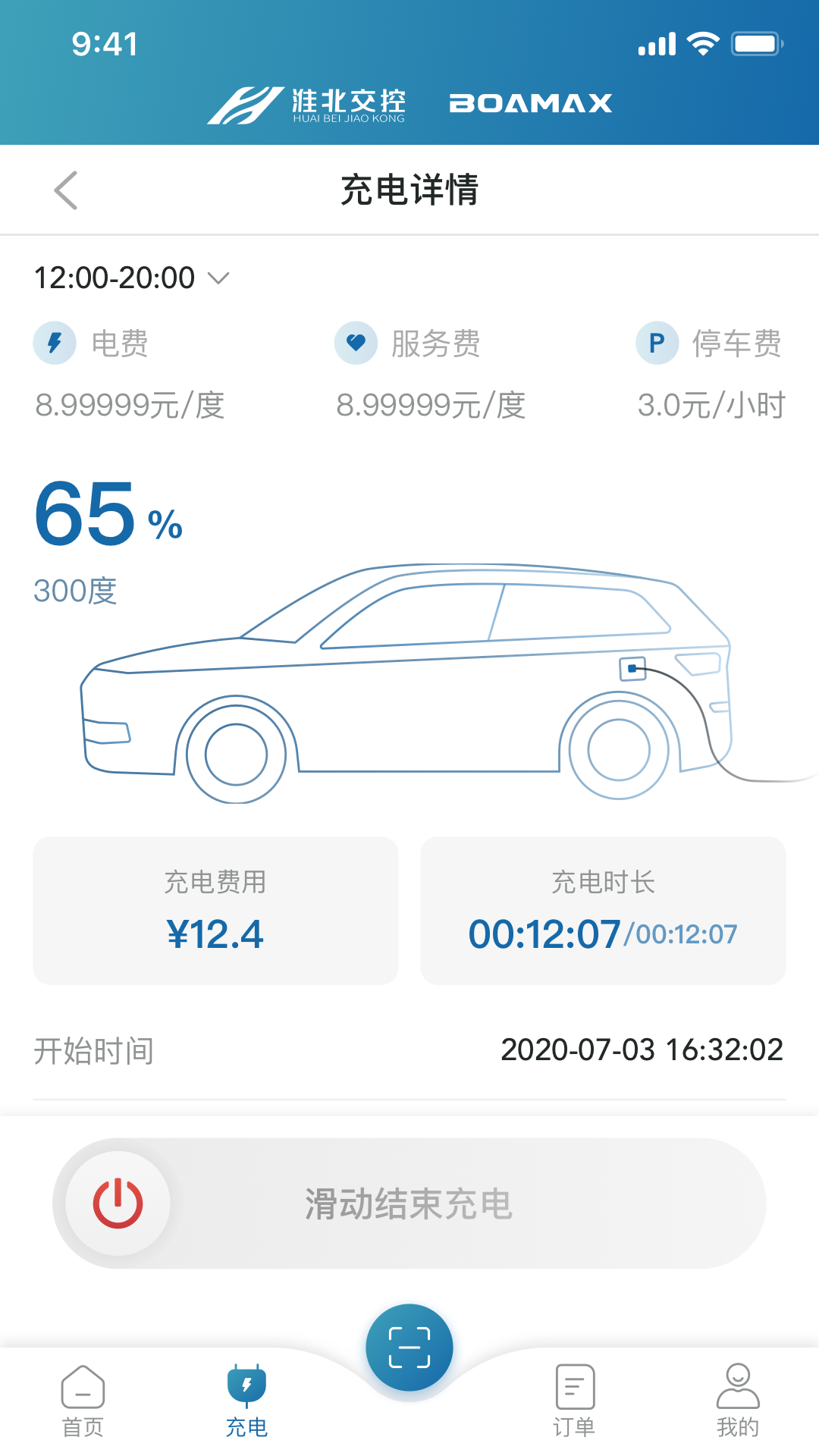Image resolution: width=819 pixels, height=1456 pixels.
Task: Tap the scan QR code button
Action: point(409,1346)
